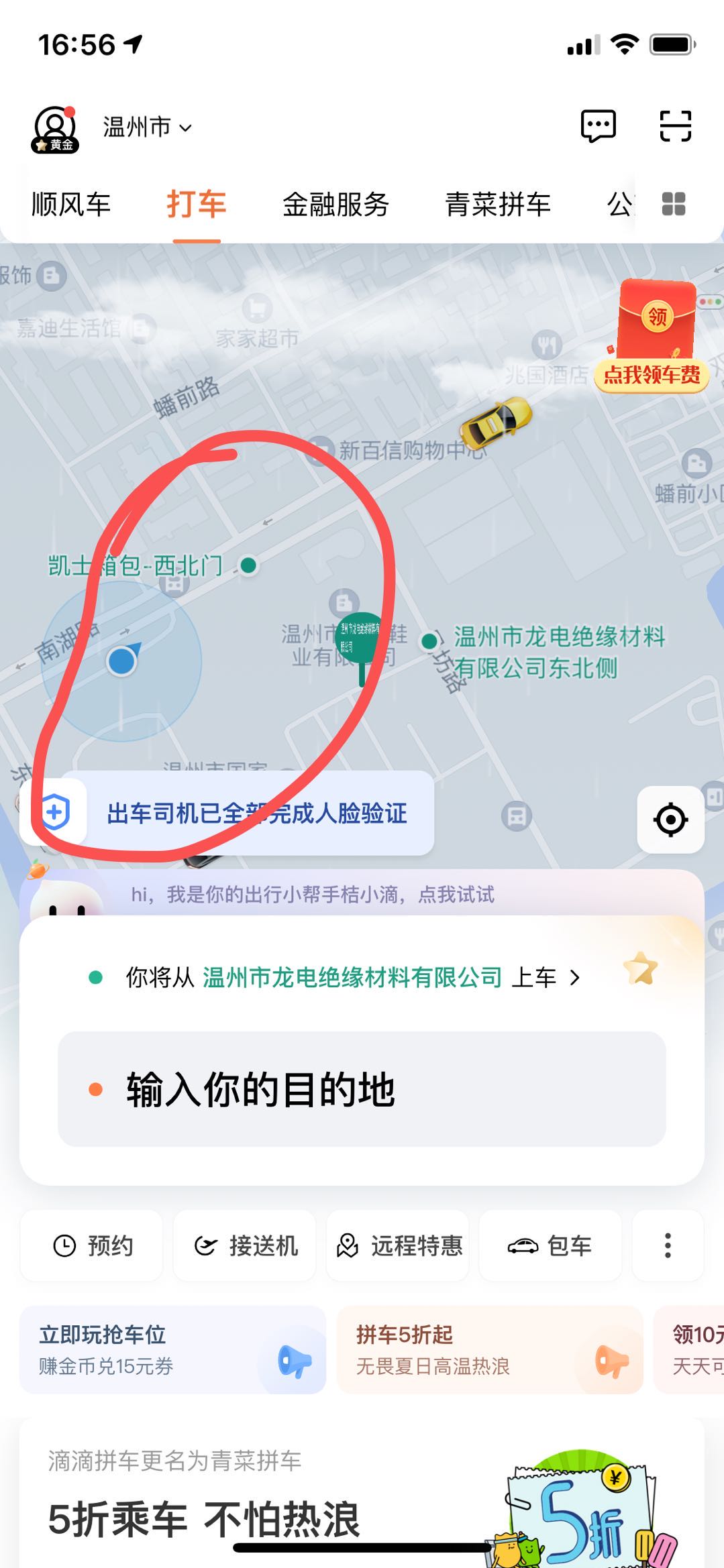Open the 立即玩抢车位 promo card
The height and width of the screenshot is (1568, 724).
(172, 1349)
